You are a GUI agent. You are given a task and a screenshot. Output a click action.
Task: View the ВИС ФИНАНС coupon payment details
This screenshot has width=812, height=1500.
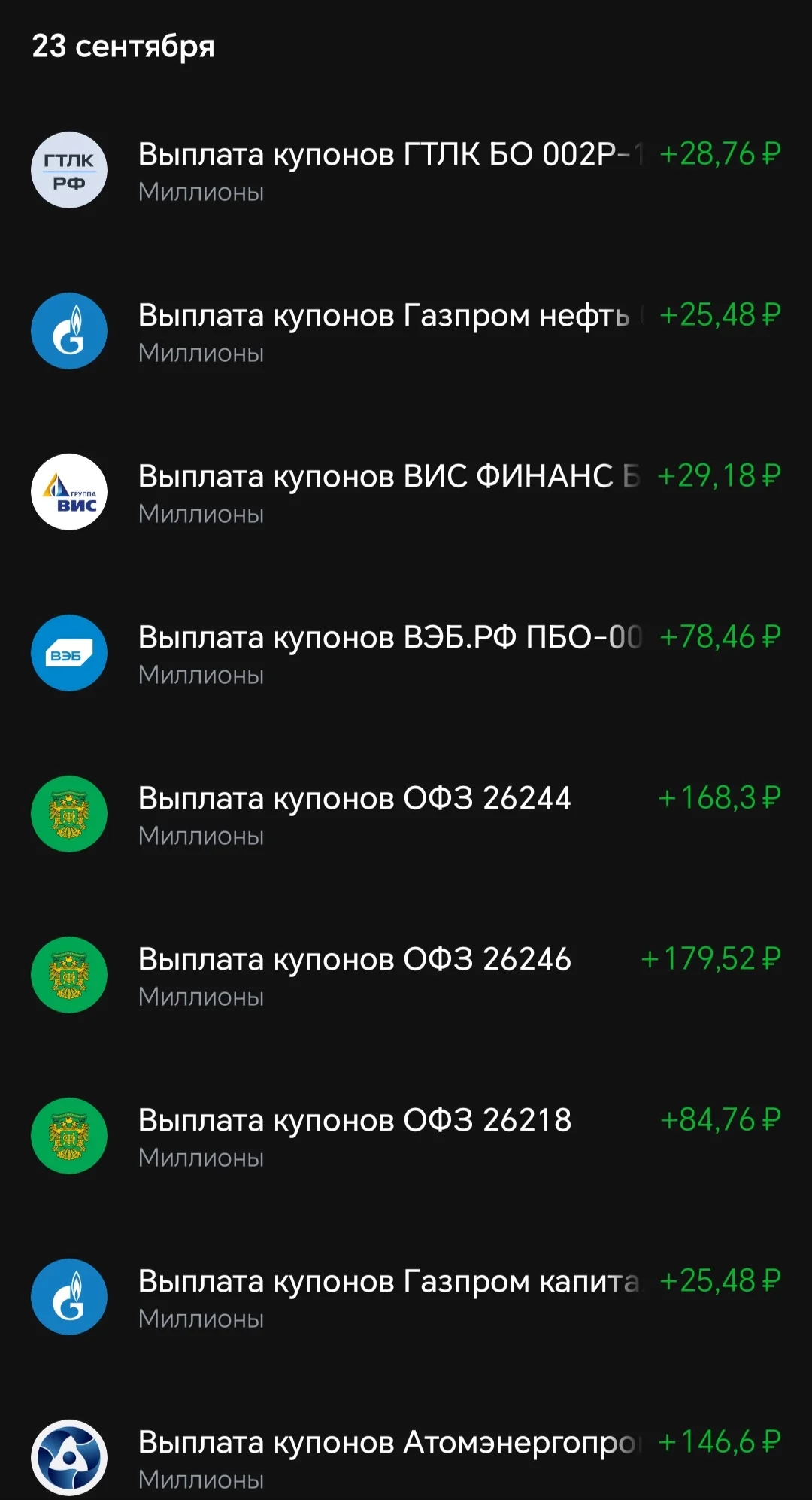406,493
